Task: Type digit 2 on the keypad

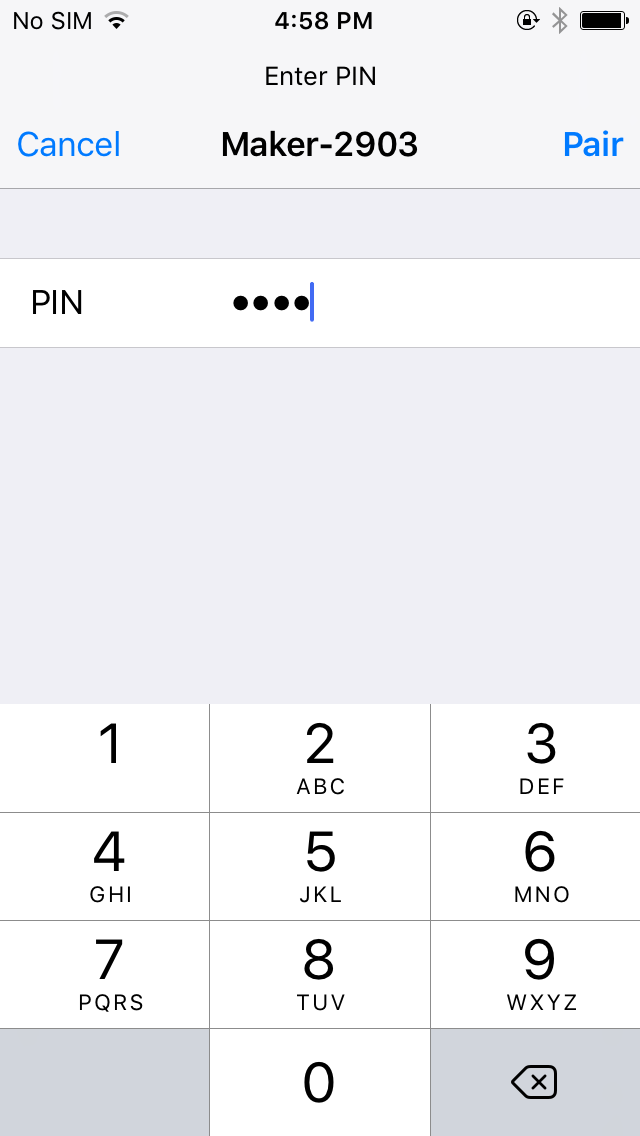Action: [320, 758]
